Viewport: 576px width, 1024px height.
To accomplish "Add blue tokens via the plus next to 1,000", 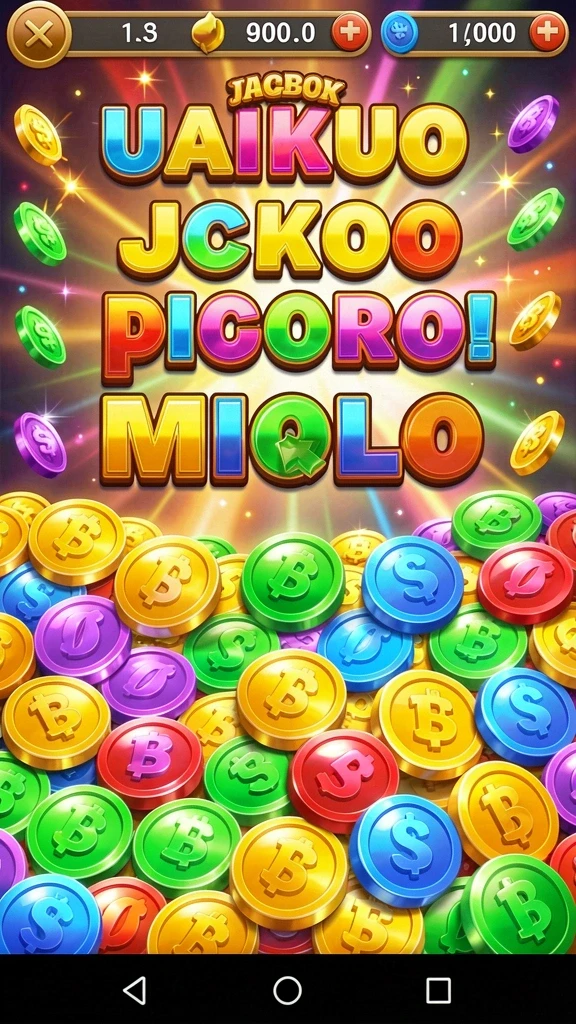I will pos(547,33).
